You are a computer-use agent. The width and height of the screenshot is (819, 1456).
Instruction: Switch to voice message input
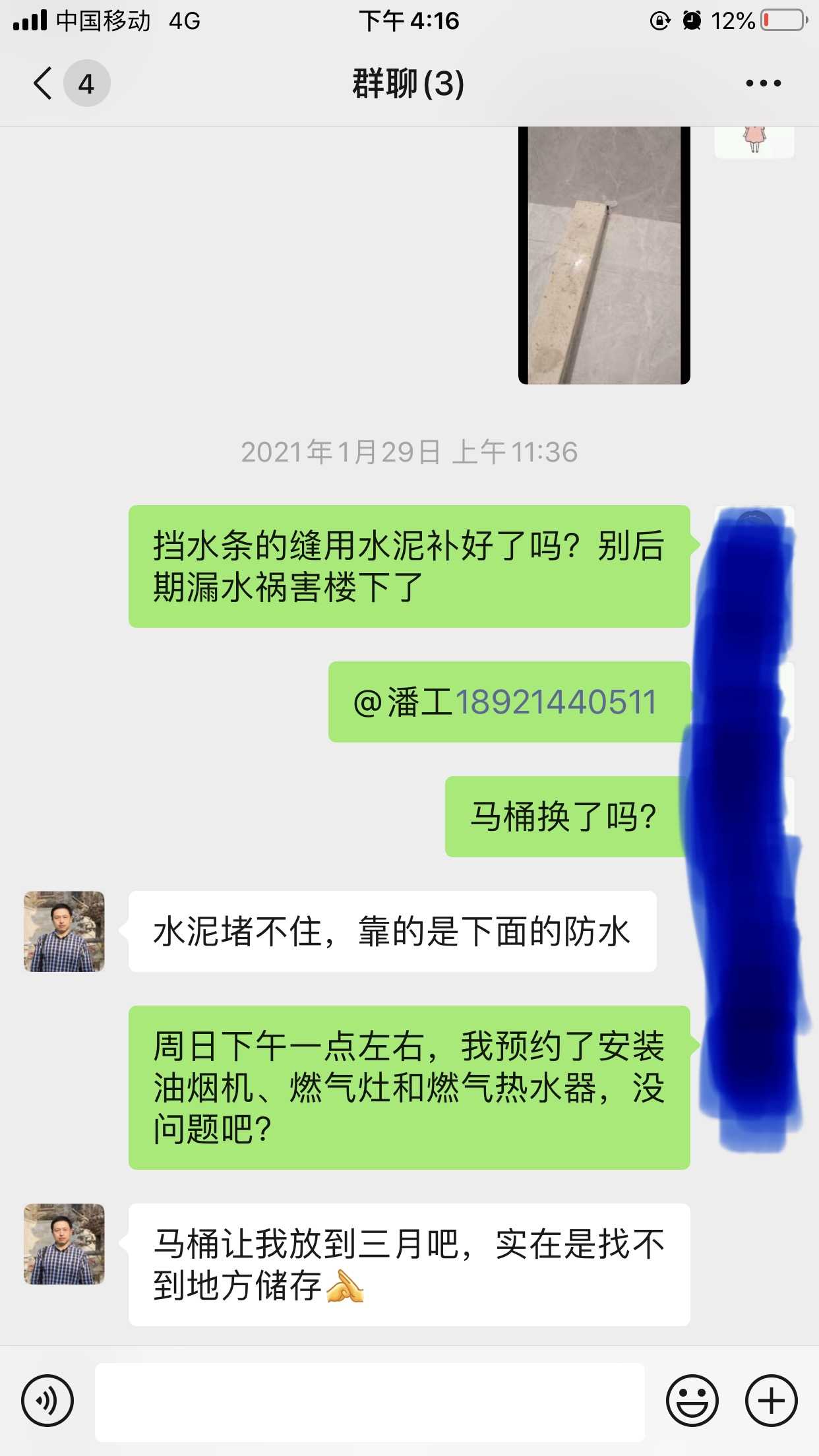pyautogui.click(x=47, y=1401)
